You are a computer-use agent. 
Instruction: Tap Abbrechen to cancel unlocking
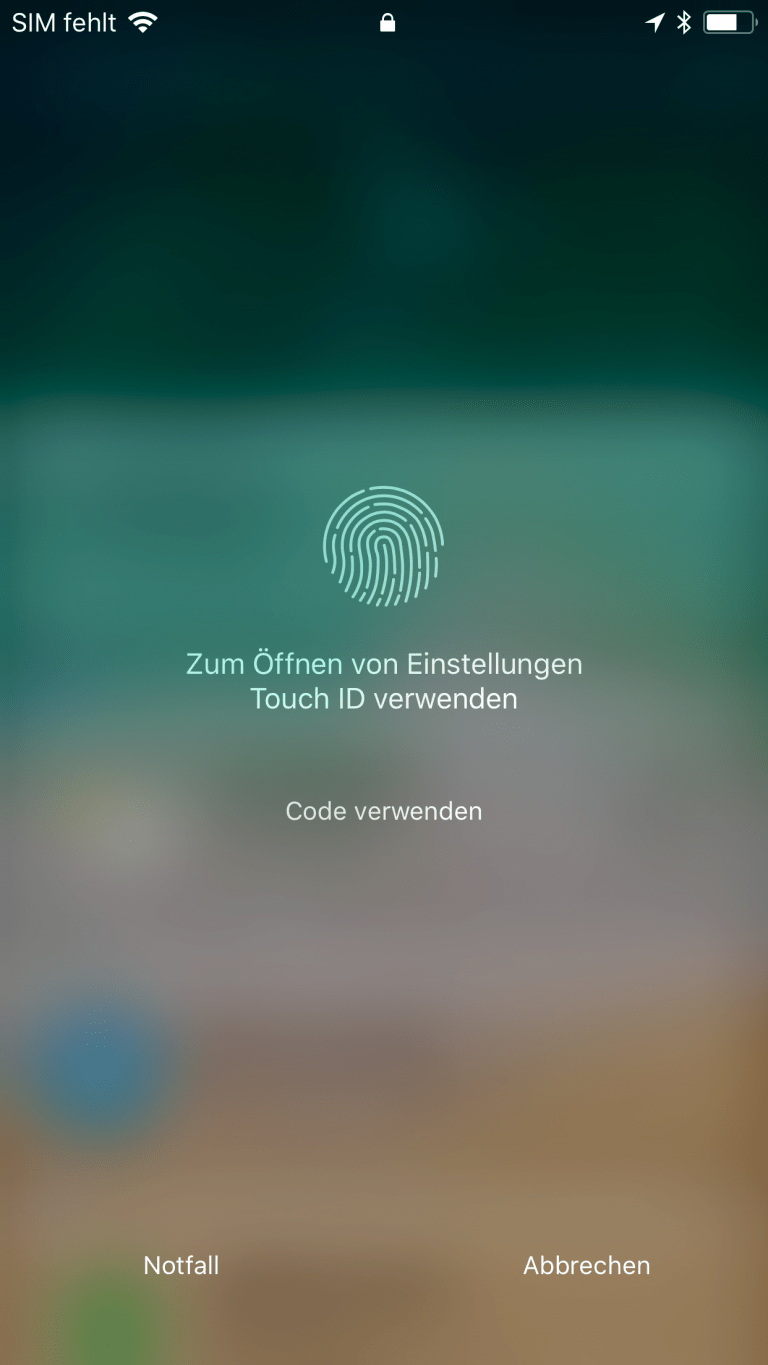[586, 1265]
